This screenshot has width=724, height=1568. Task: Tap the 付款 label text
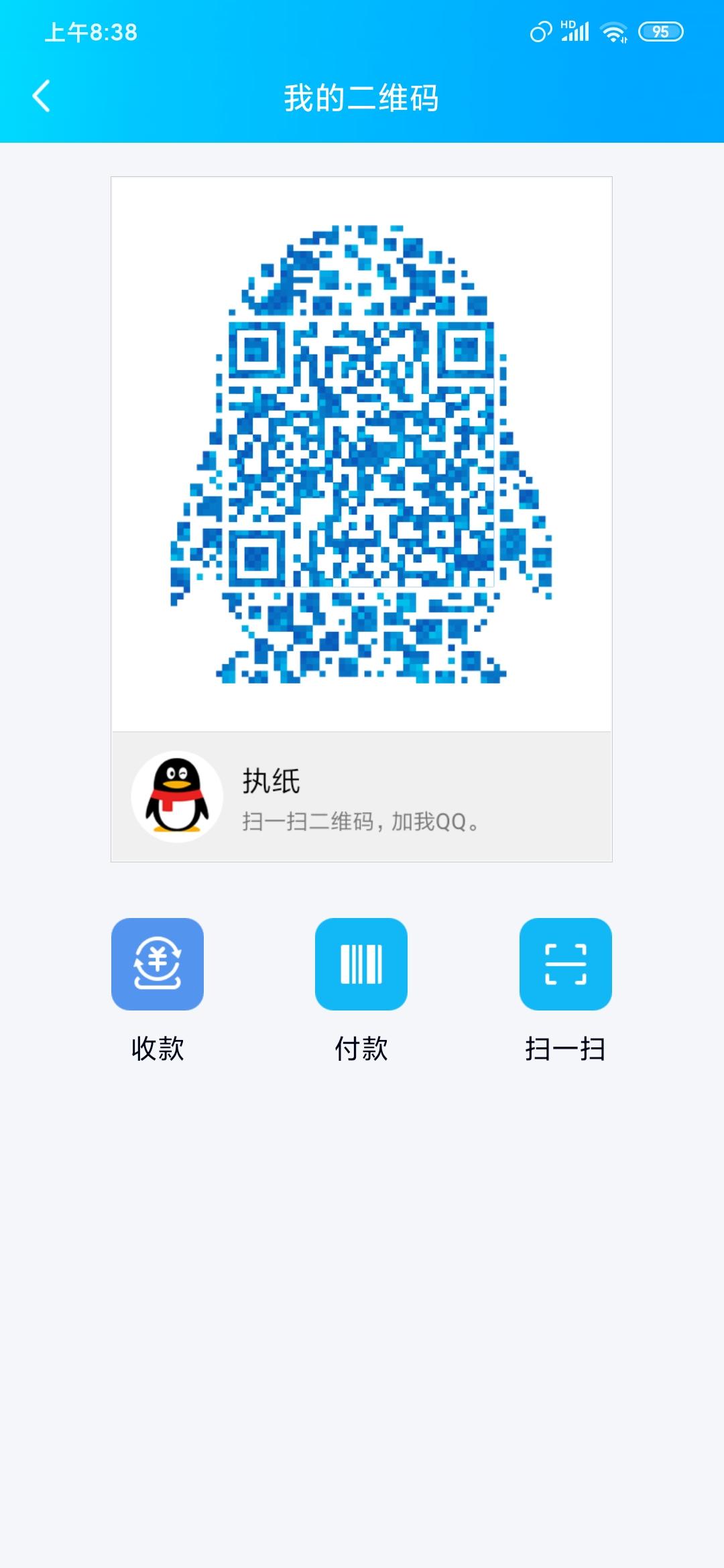[x=361, y=1049]
